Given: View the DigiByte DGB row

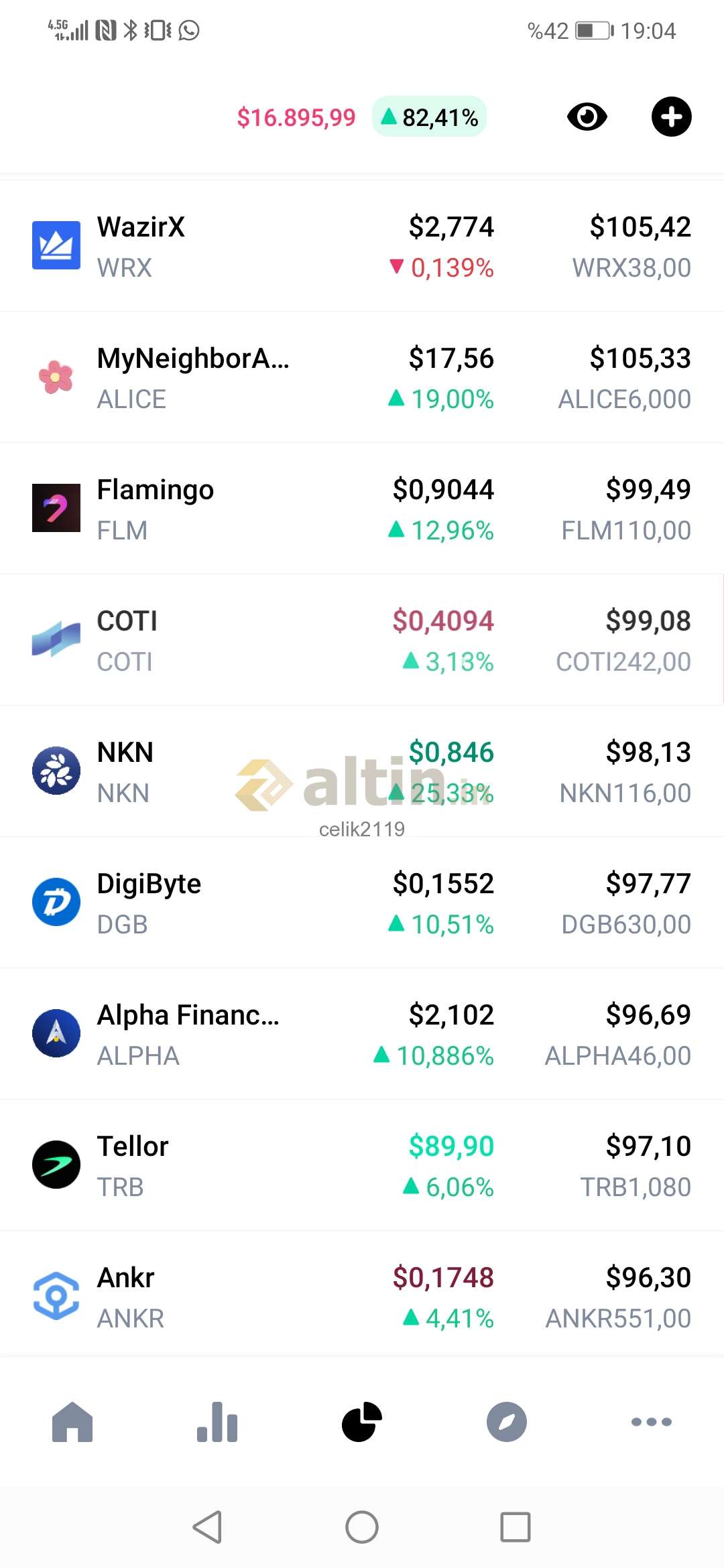Looking at the screenshot, I should pyautogui.click(x=362, y=903).
